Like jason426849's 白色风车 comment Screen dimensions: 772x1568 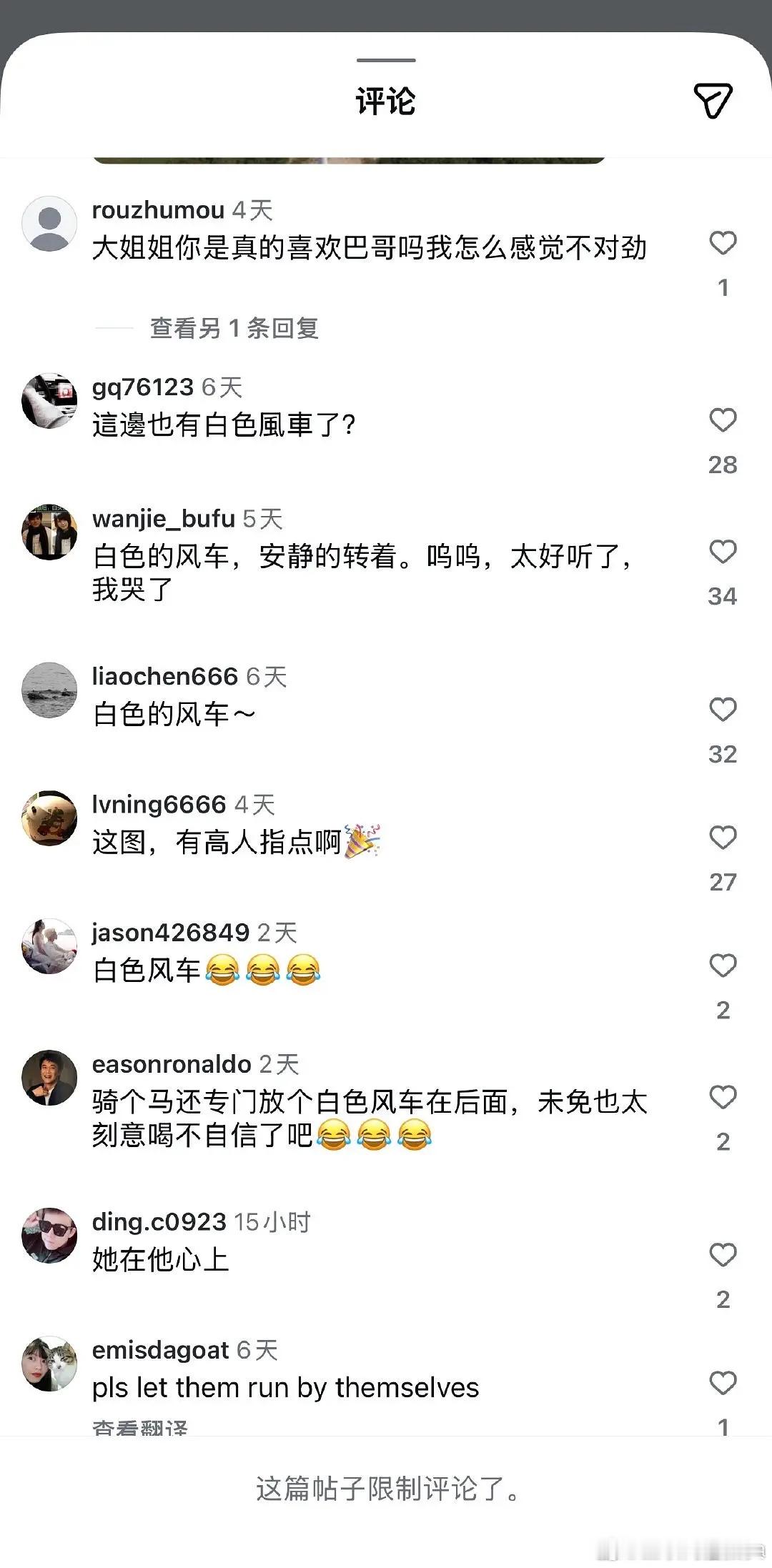[x=723, y=966]
